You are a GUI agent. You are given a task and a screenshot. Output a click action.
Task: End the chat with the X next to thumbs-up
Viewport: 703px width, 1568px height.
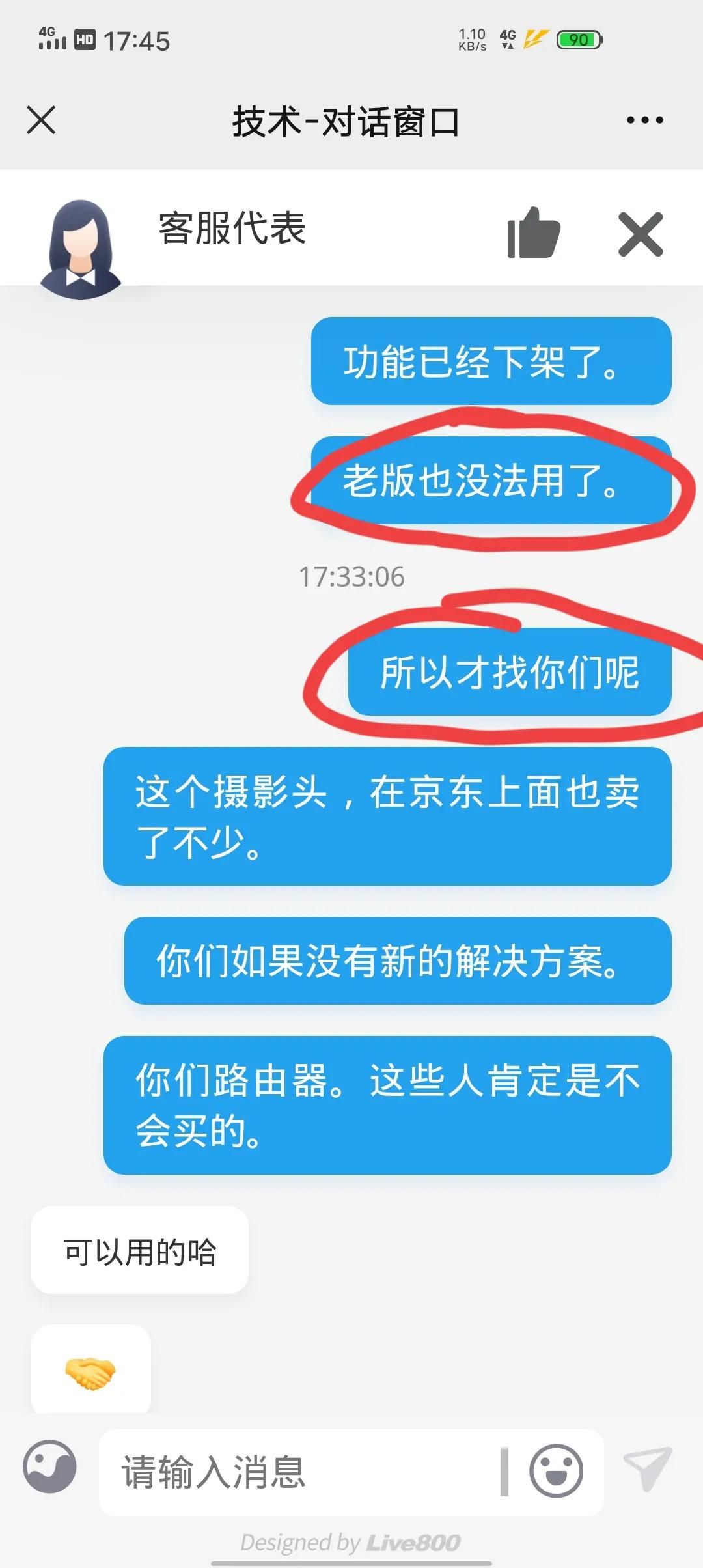click(x=641, y=234)
